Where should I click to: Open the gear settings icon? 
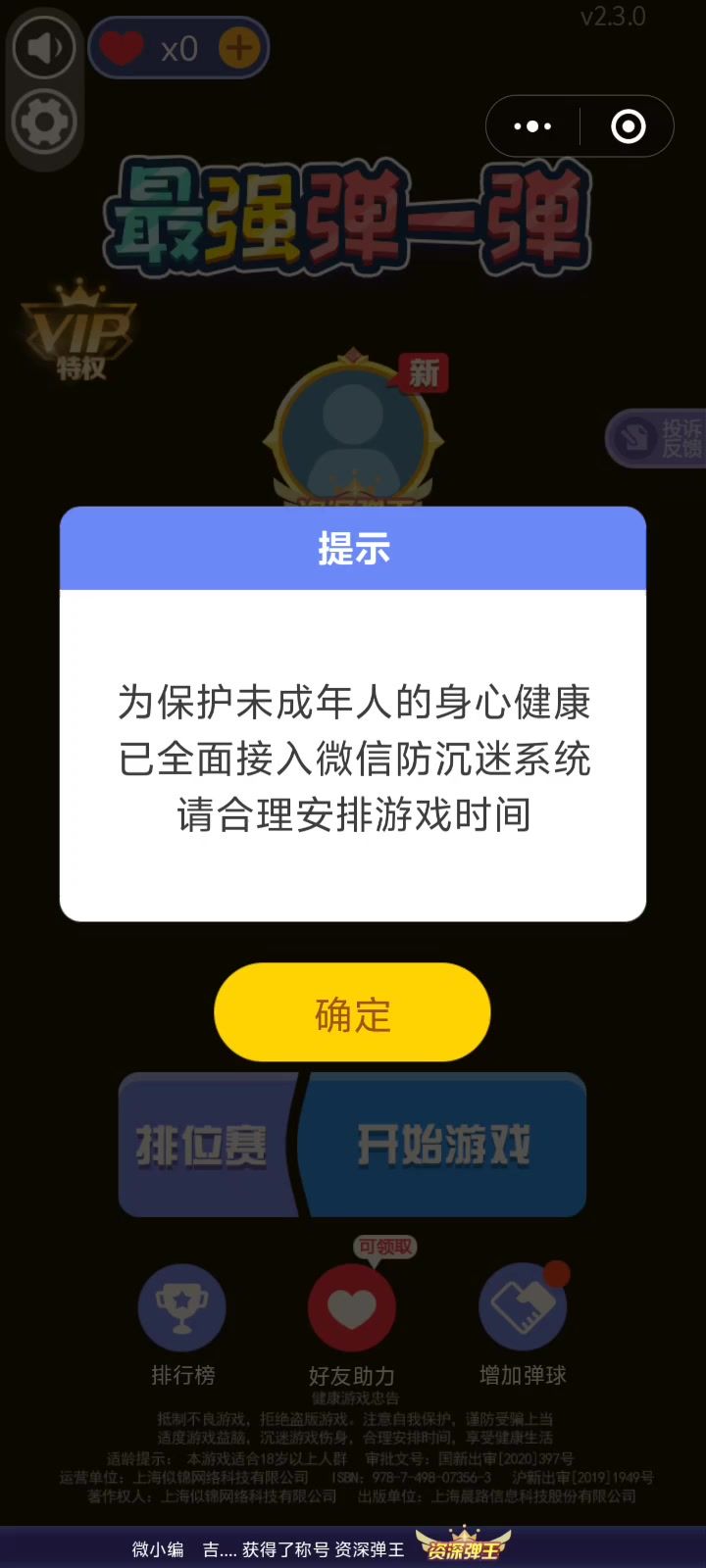(x=43, y=122)
